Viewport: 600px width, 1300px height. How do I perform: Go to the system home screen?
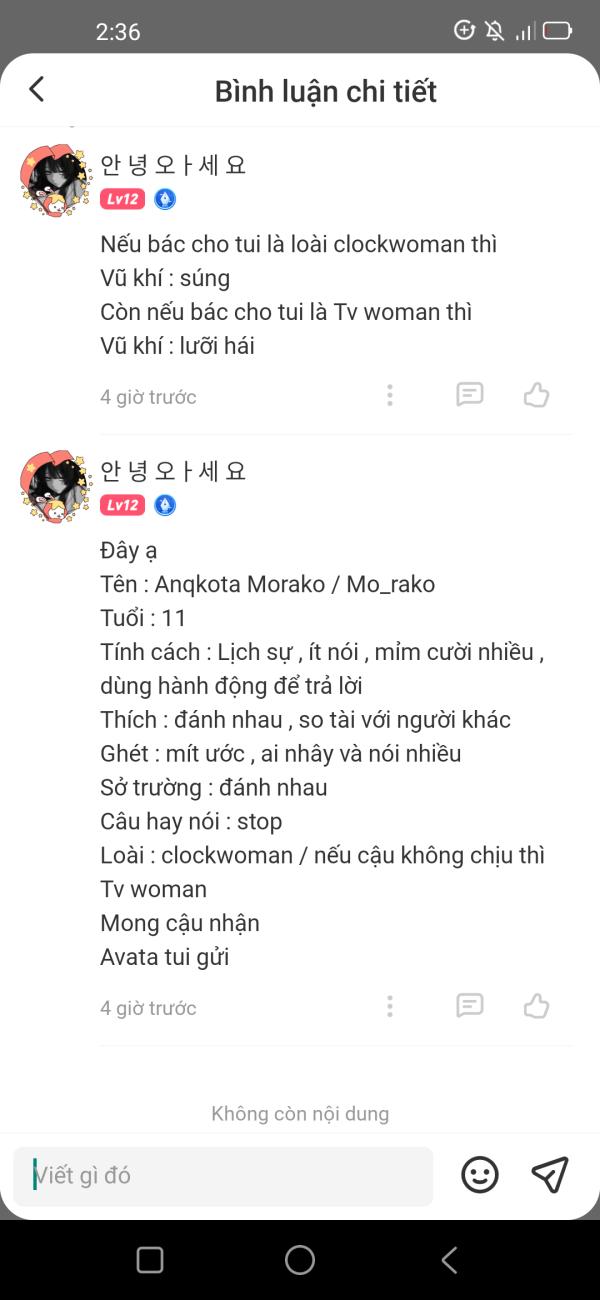click(x=300, y=1260)
